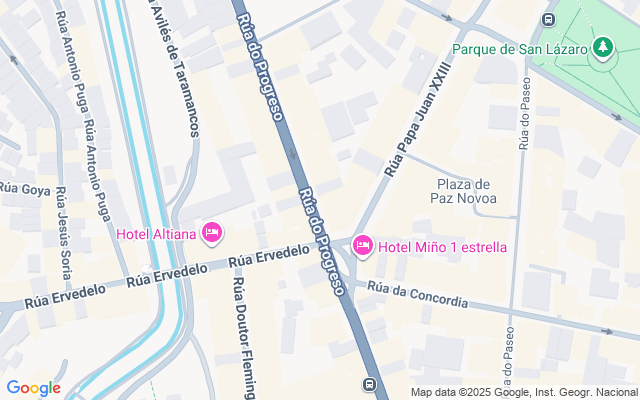Open the Hotel Altiana map pin
640x400 pixels.
[211, 234]
